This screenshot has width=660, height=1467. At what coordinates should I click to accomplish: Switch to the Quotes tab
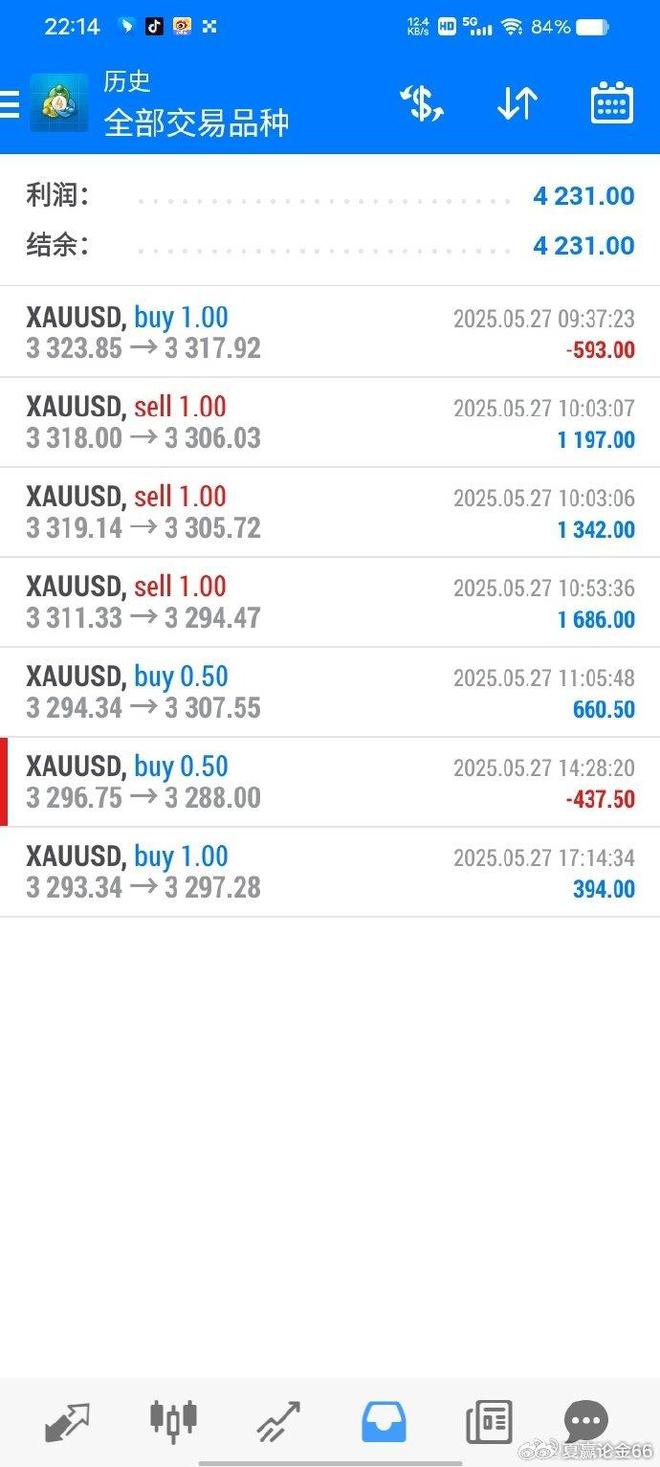point(67,1422)
